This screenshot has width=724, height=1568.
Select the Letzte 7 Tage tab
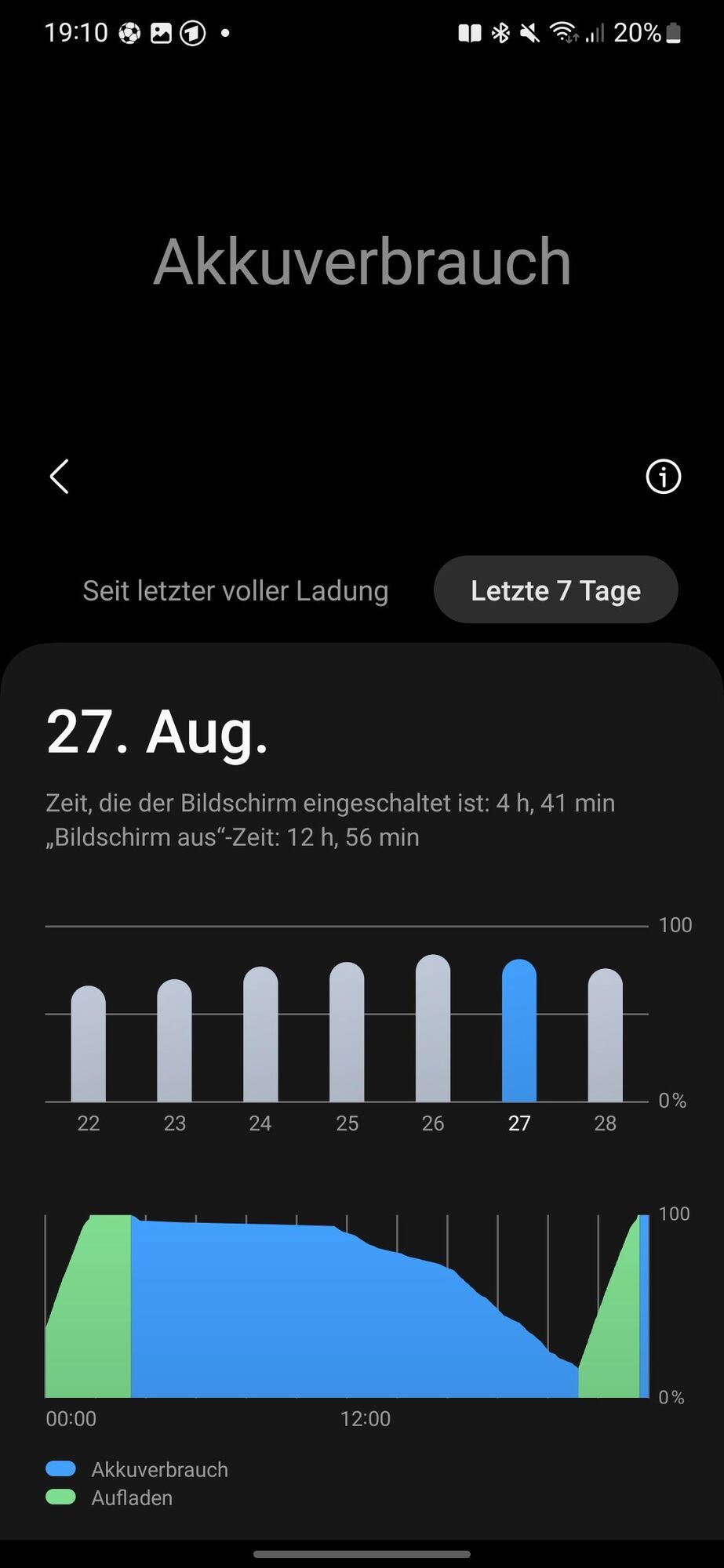[x=555, y=590]
